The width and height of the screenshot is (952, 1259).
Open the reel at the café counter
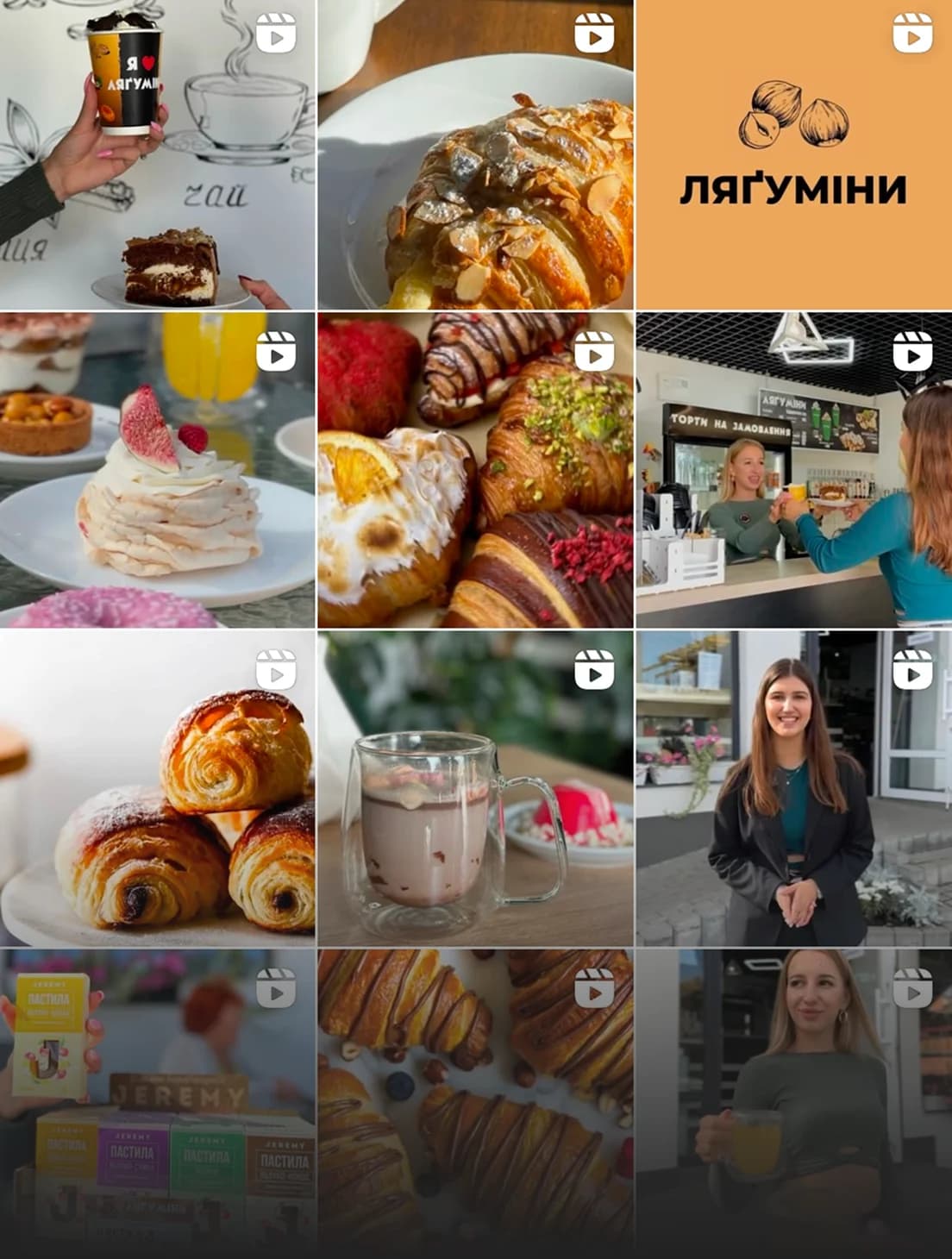click(793, 470)
